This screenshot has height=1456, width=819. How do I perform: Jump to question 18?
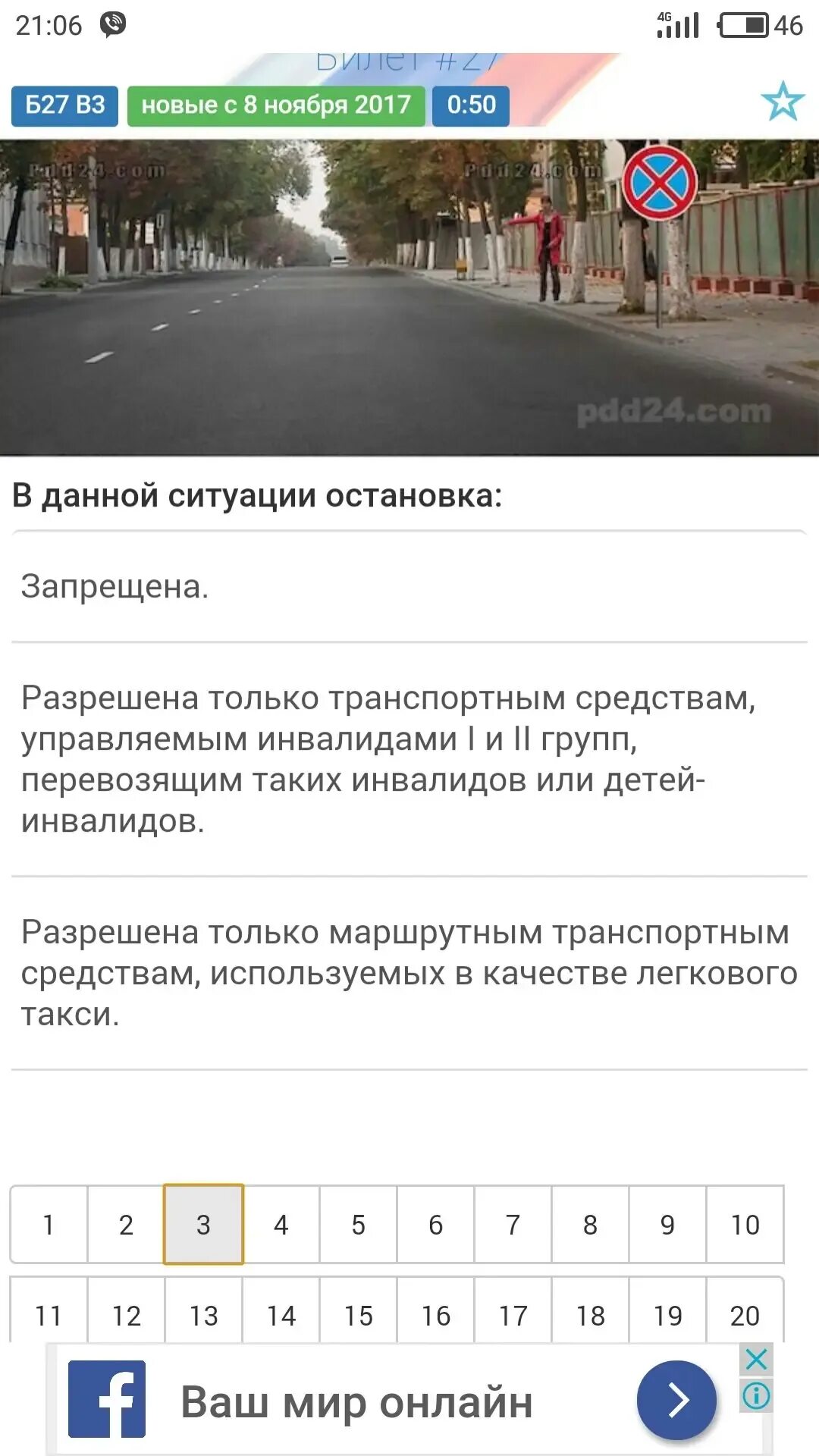pos(590,1314)
